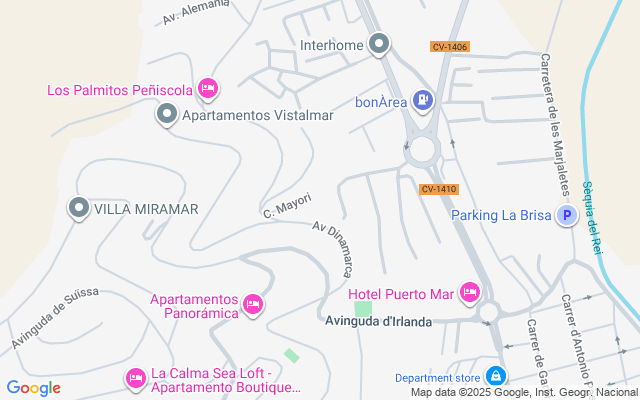Open bonÀrea gas station pin
This screenshot has width=640, height=400.
pyautogui.click(x=424, y=100)
